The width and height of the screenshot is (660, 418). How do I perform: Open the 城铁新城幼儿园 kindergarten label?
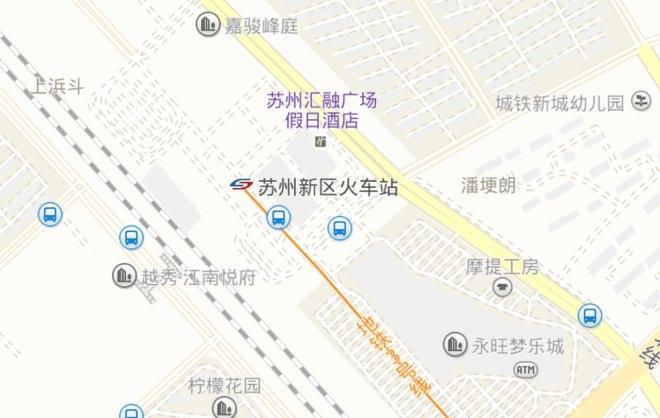[559, 103]
